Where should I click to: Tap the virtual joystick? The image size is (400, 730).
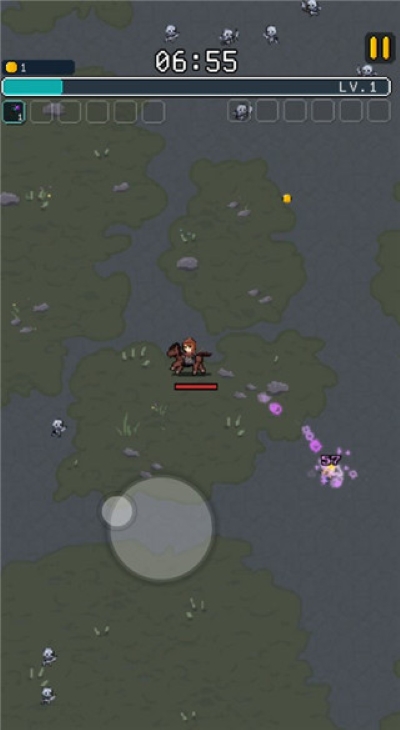pos(161,528)
